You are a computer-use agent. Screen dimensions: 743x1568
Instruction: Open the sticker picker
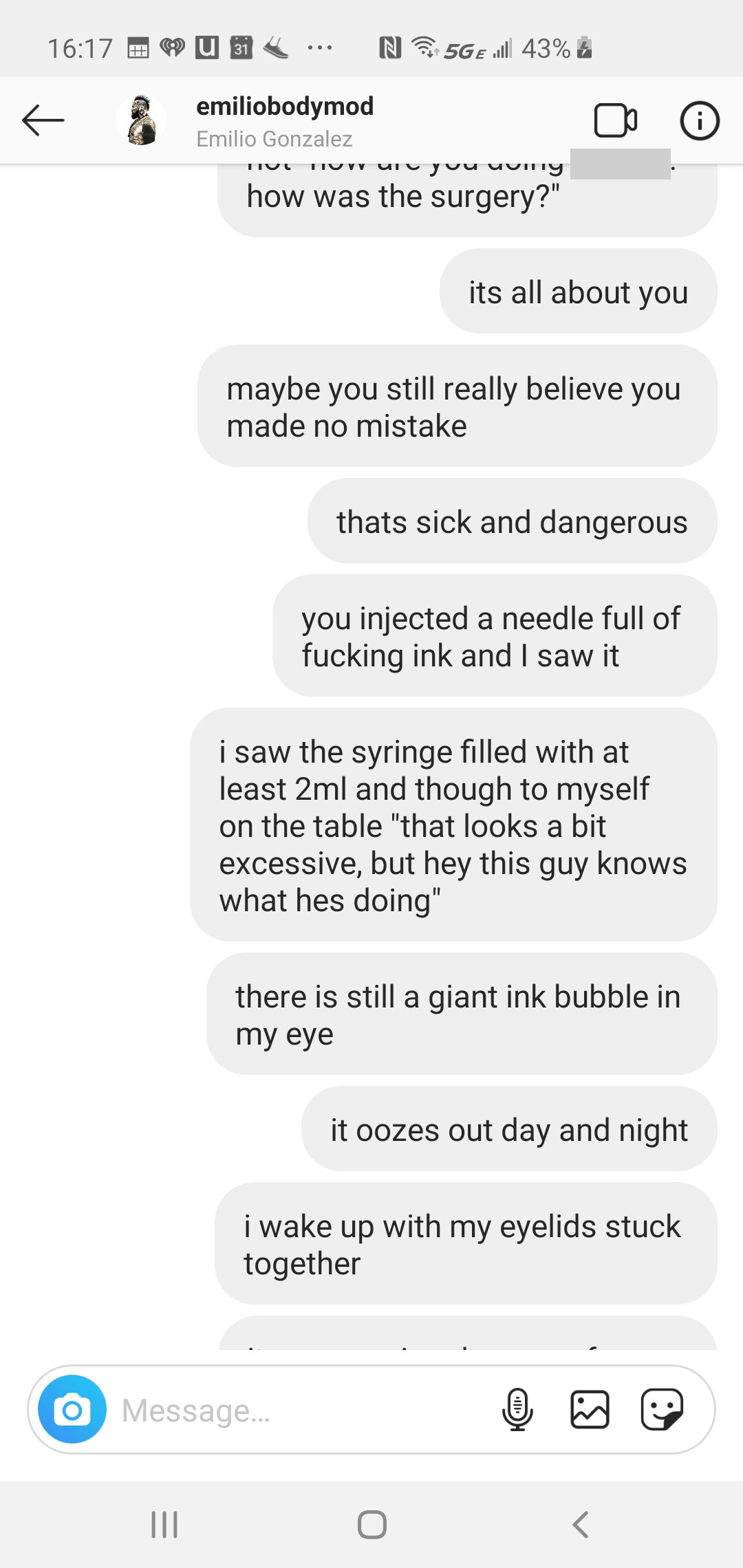[662, 1409]
